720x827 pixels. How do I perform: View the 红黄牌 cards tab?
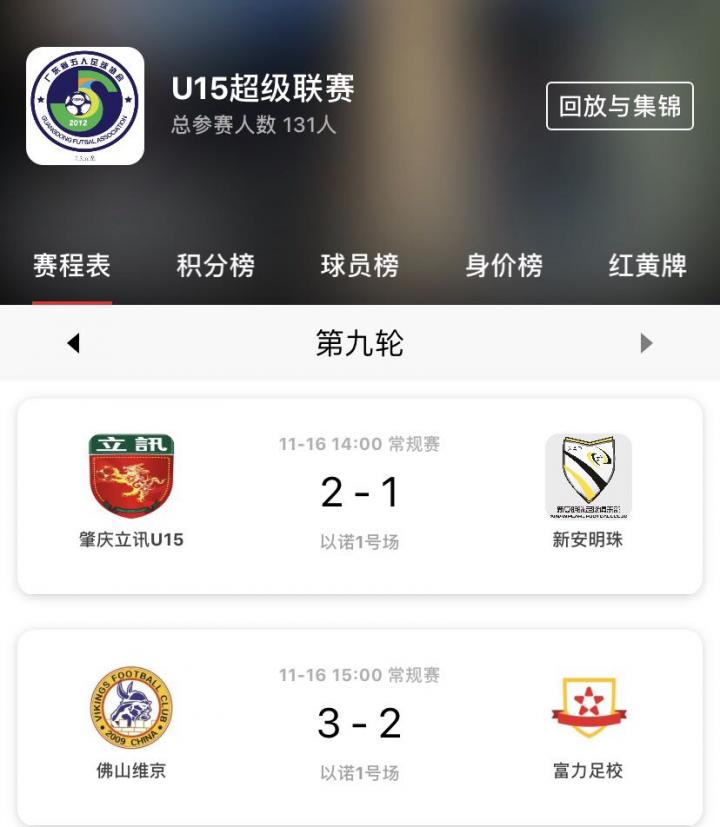[x=648, y=265]
